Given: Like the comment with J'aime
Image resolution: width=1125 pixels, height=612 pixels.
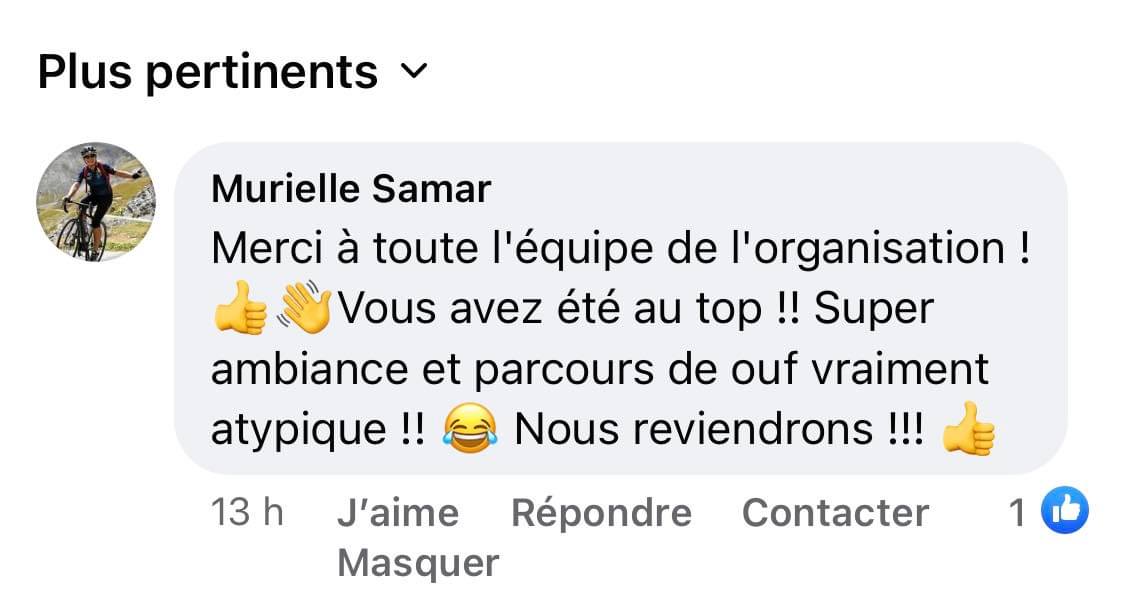Looking at the screenshot, I should 397,513.
